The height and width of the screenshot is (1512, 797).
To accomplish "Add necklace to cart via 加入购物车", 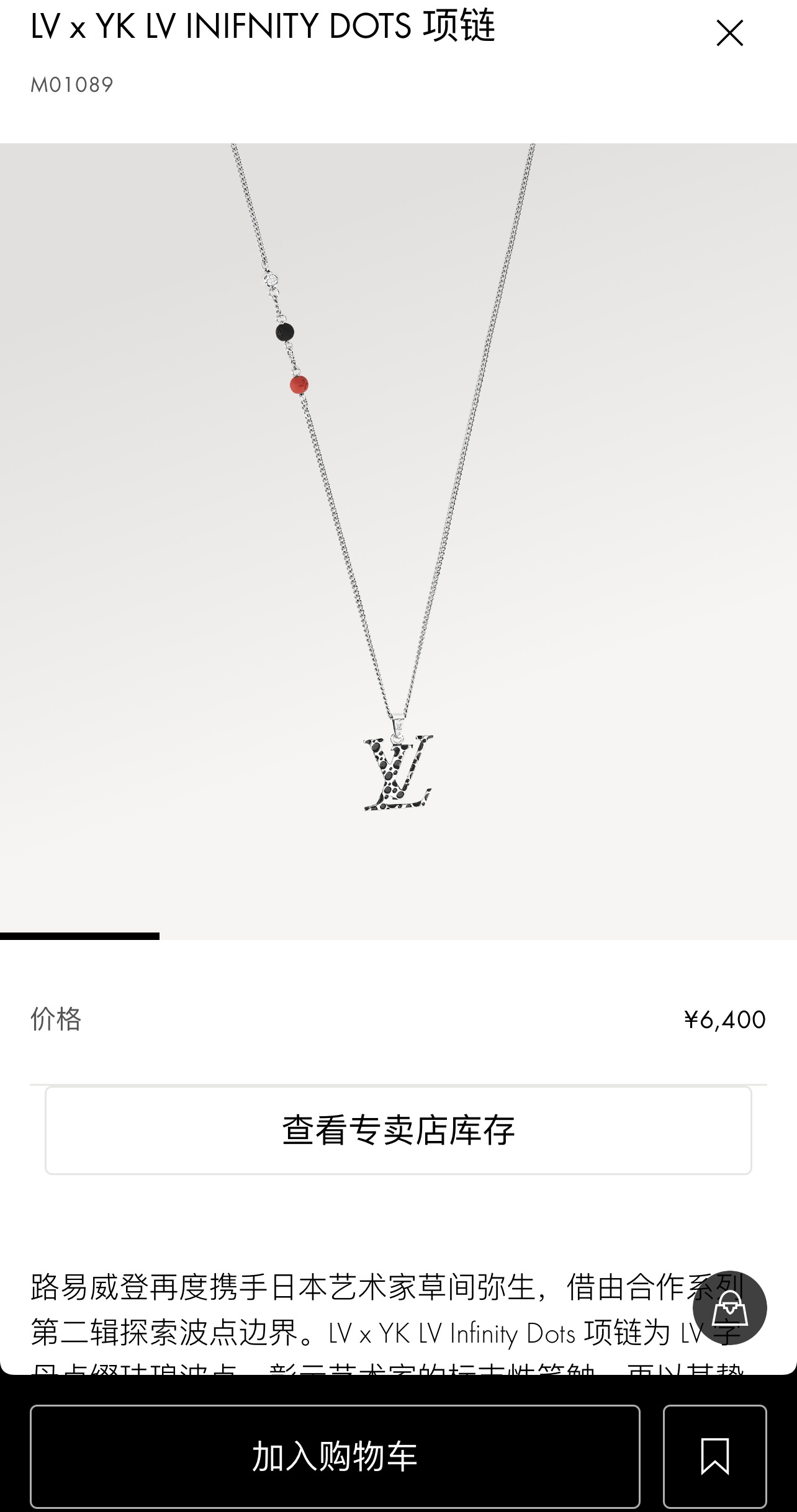I will pos(335,1456).
